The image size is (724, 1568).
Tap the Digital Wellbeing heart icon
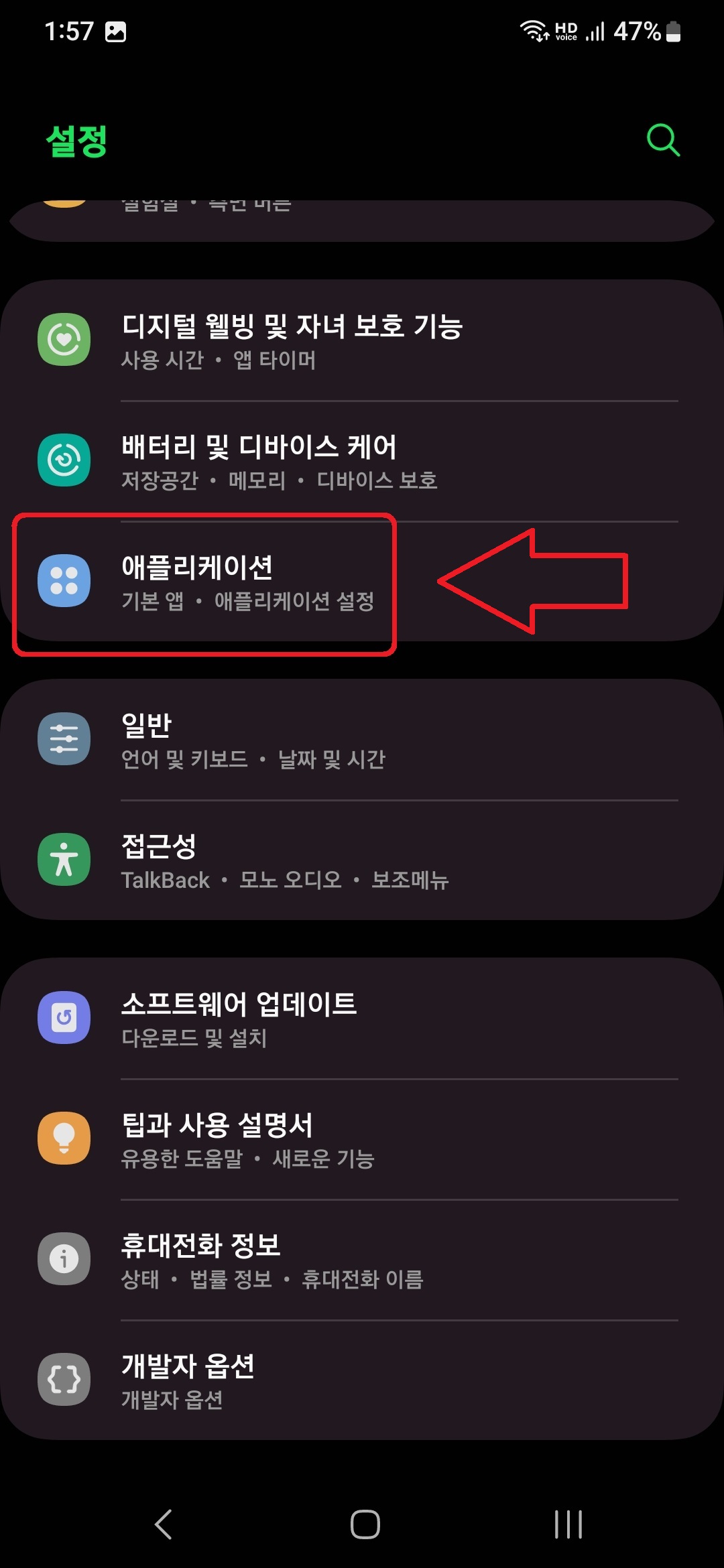click(x=64, y=340)
